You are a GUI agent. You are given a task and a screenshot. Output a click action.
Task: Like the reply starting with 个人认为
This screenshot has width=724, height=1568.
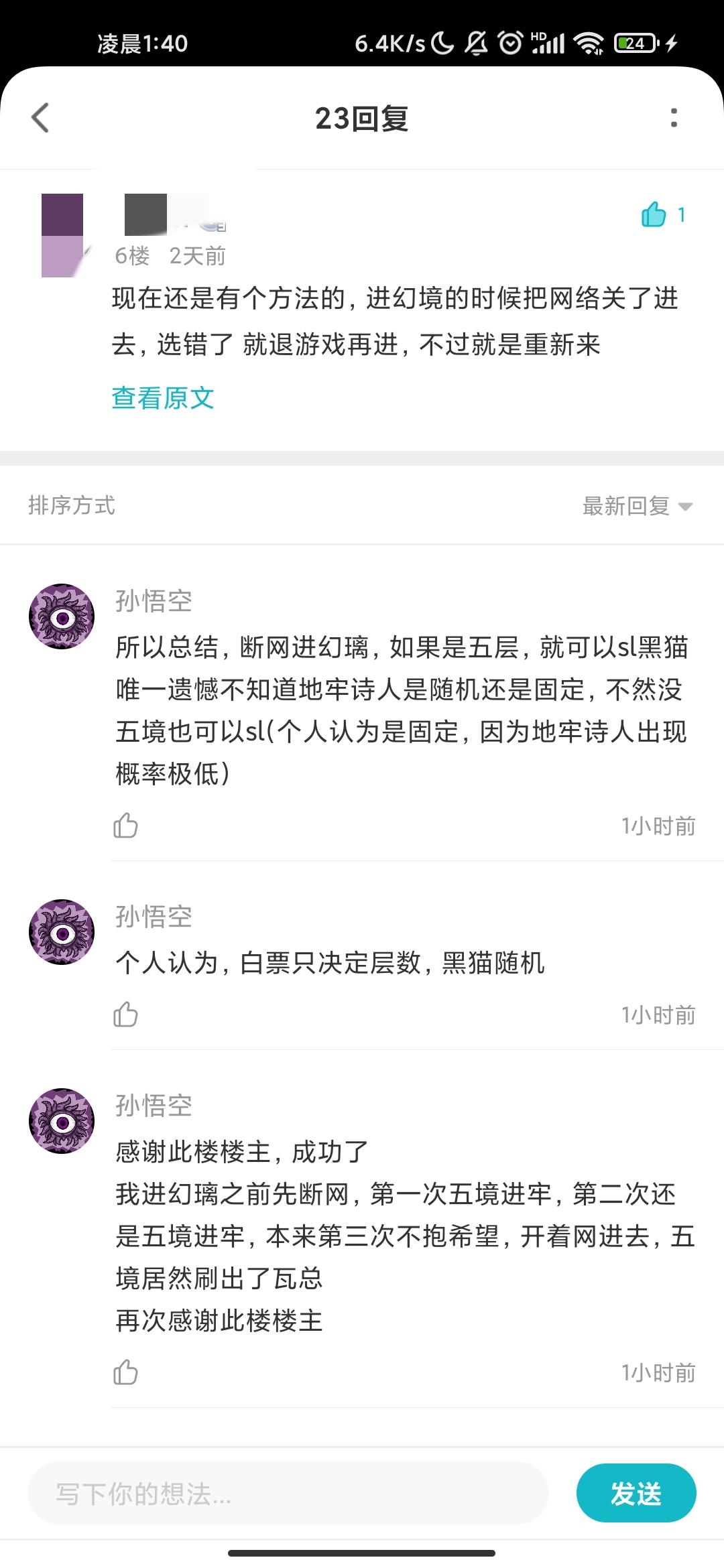click(125, 1015)
